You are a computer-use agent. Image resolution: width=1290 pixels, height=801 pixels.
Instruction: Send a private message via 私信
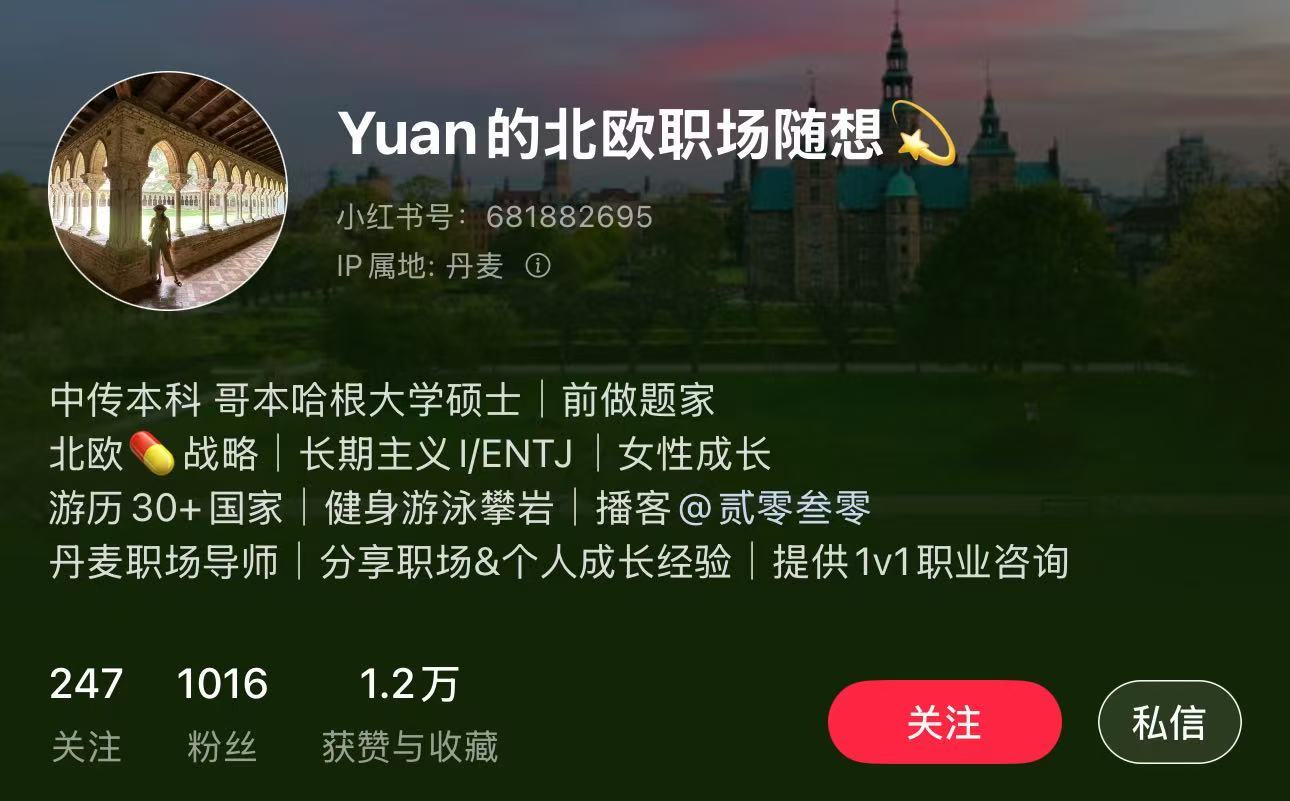point(1169,722)
